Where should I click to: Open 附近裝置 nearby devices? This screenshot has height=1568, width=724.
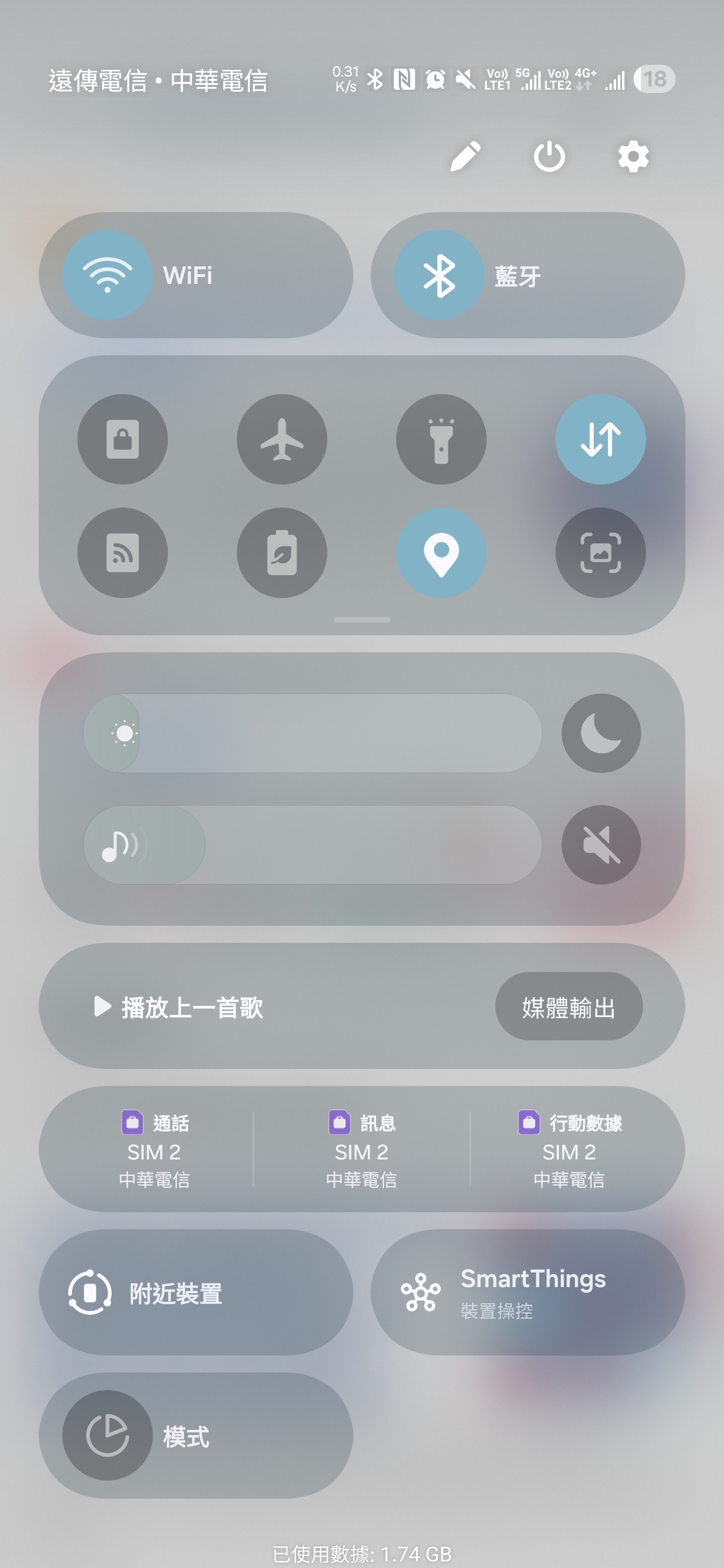click(x=196, y=1292)
